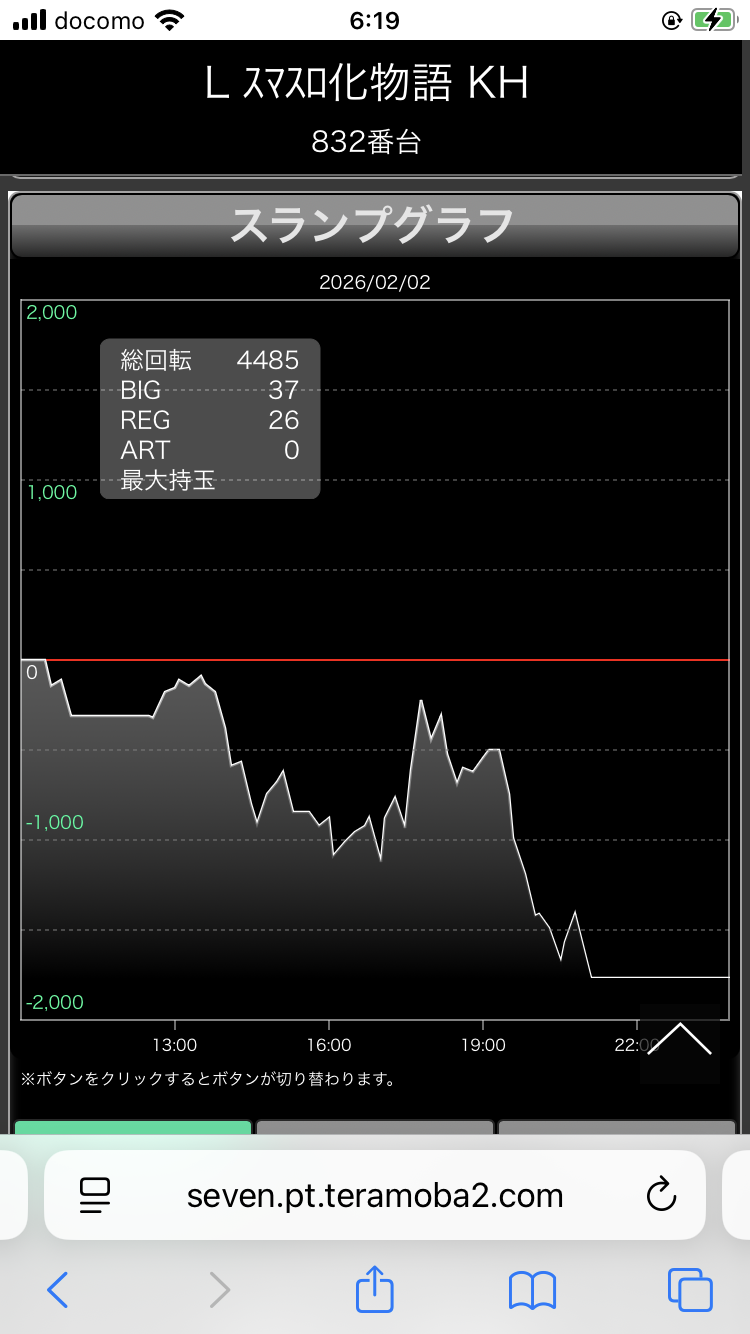
Task: Open the Safari bookmarks
Action: click(x=532, y=1290)
